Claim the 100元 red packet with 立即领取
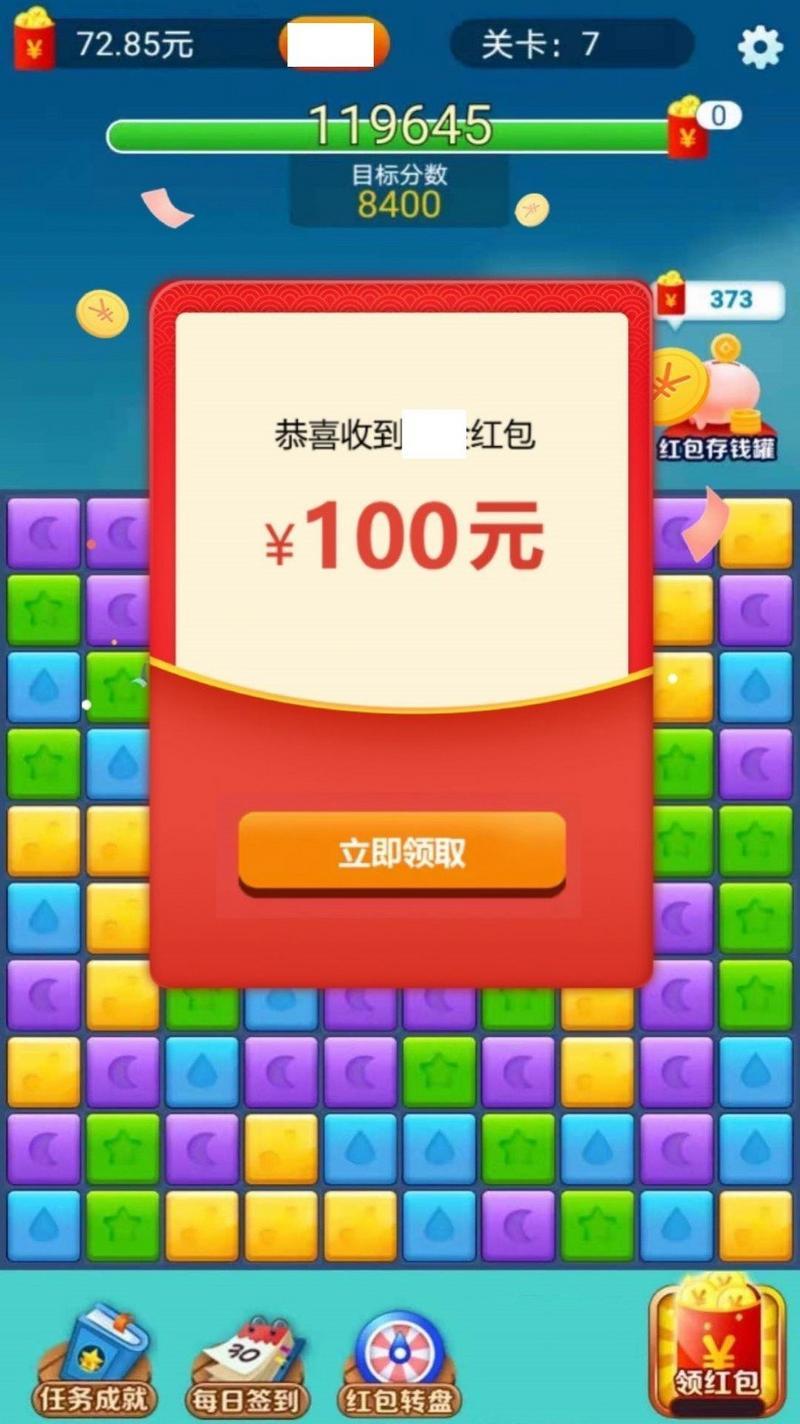 click(x=402, y=853)
